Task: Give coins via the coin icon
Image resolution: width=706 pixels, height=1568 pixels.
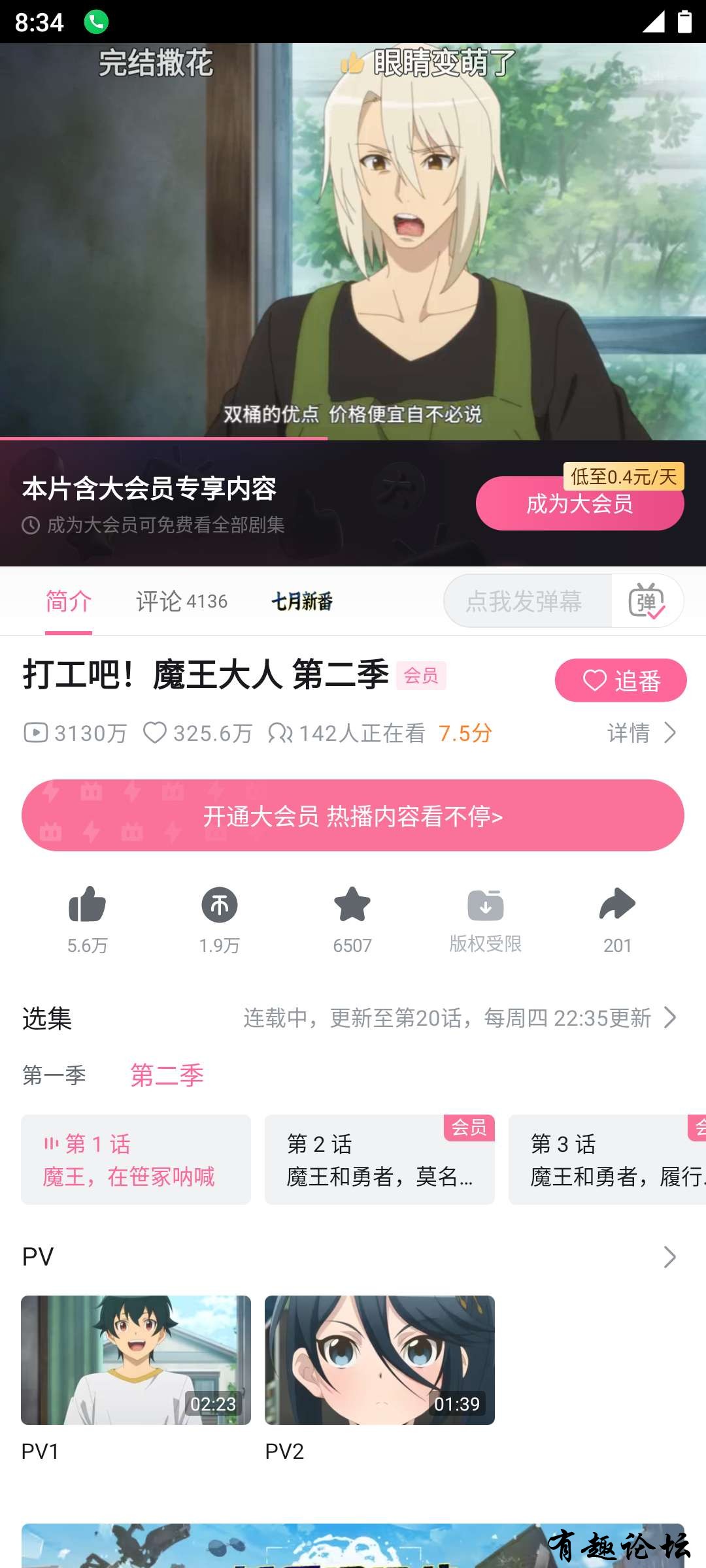Action: 220,906
